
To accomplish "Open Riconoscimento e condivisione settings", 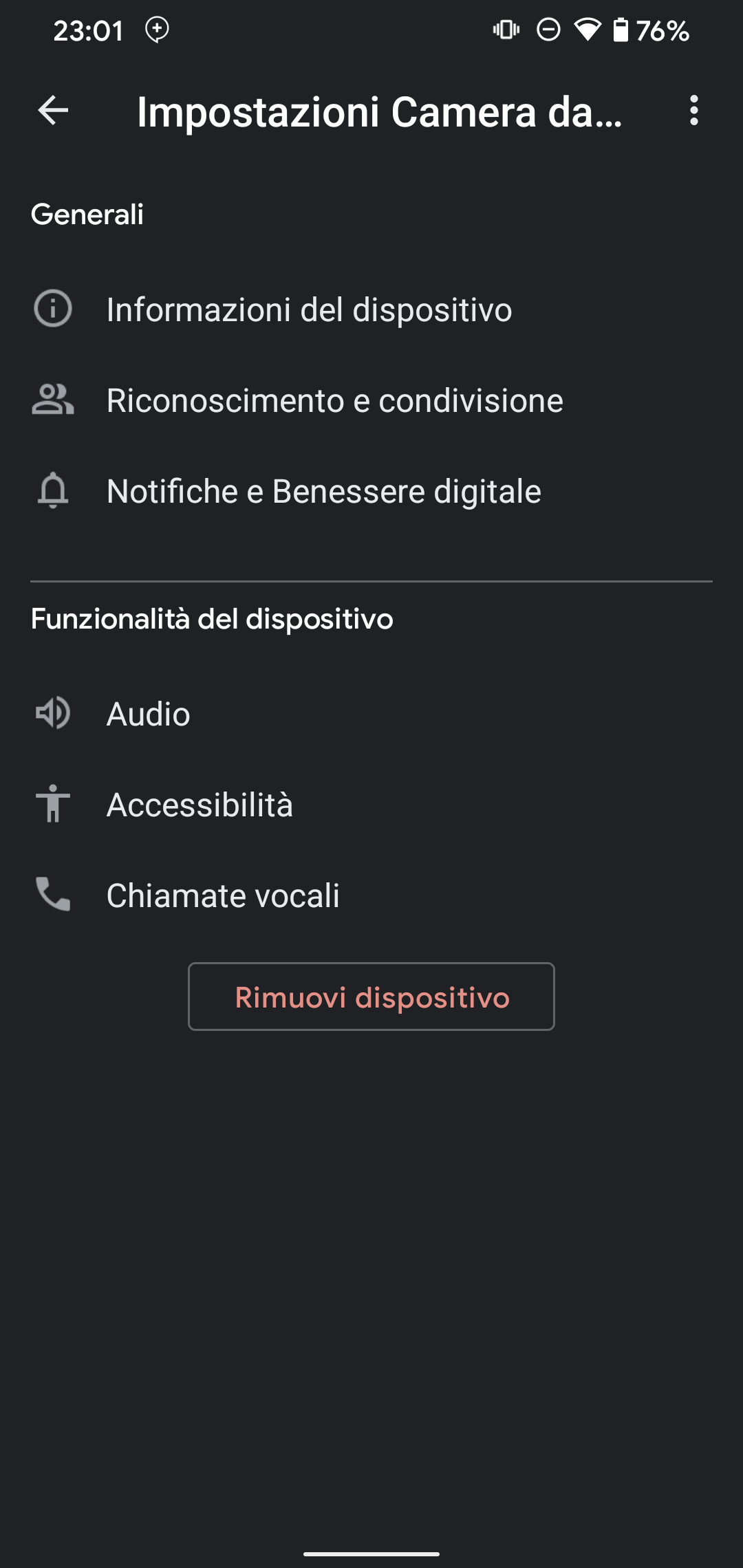I will point(371,400).
